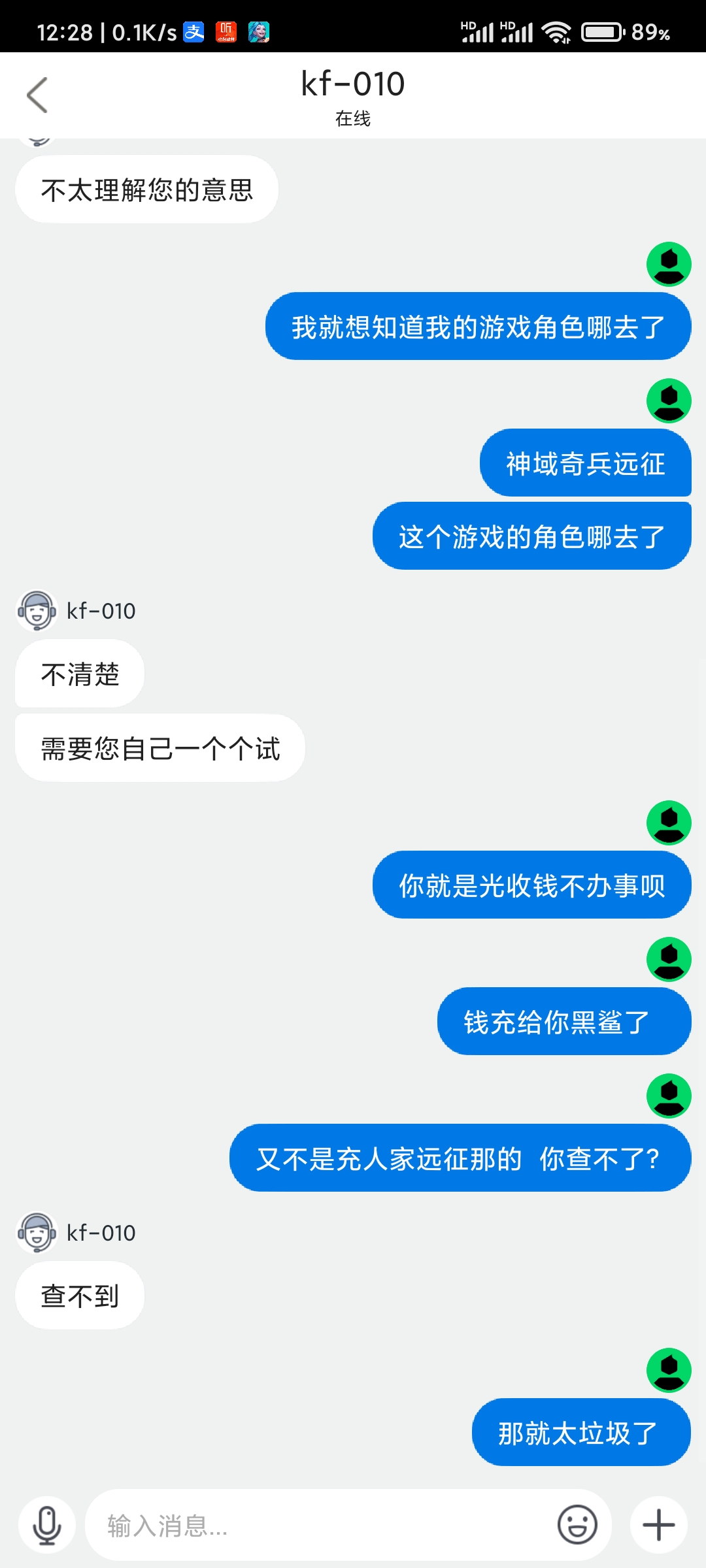Open the emoji picker
Image resolution: width=706 pixels, height=1568 pixels.
tap(577, 1526)
